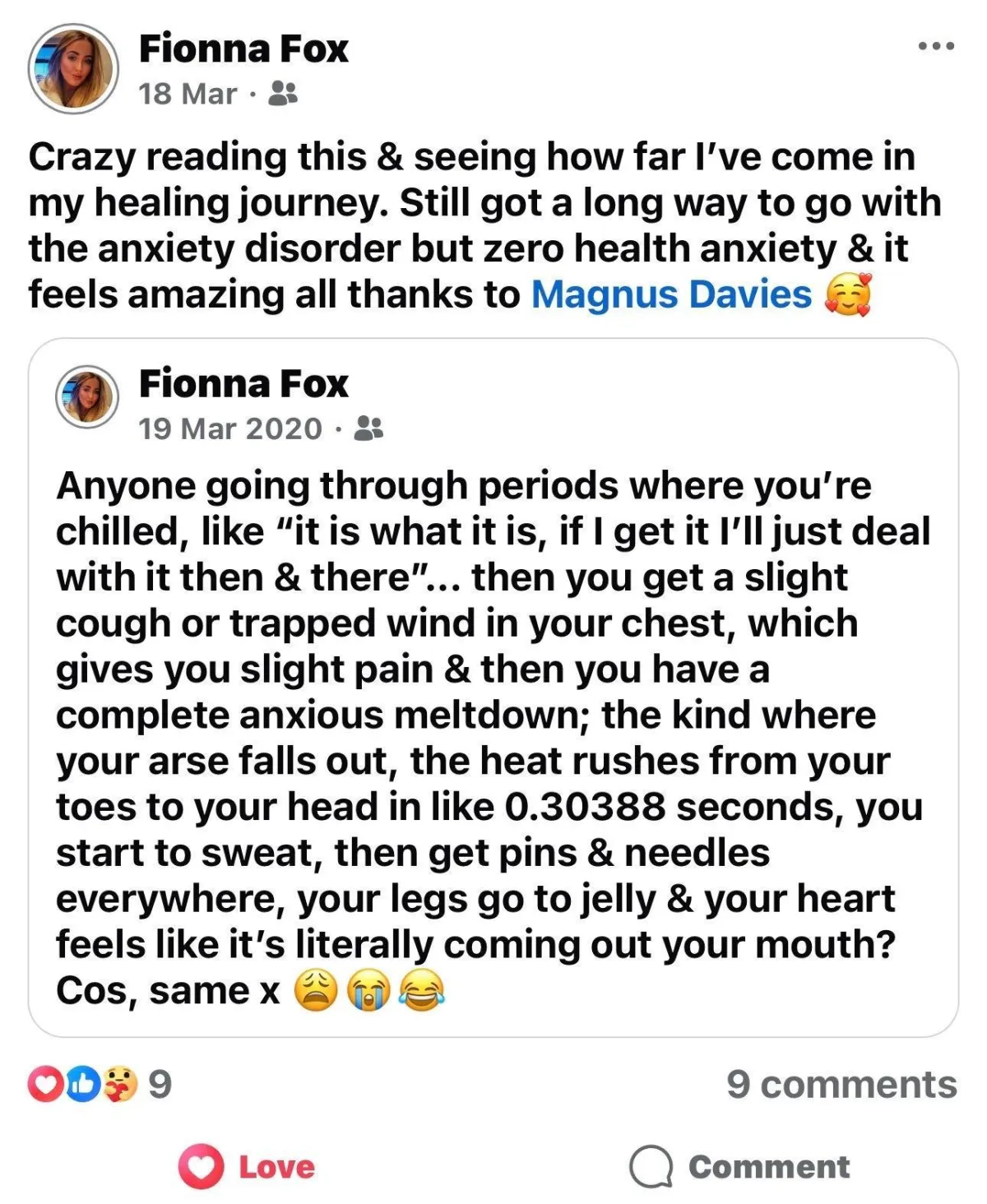Image resolution: width=987 pixels, height=1204 pixels.
Task: Open the 9 comments list
Action: 841,1084
